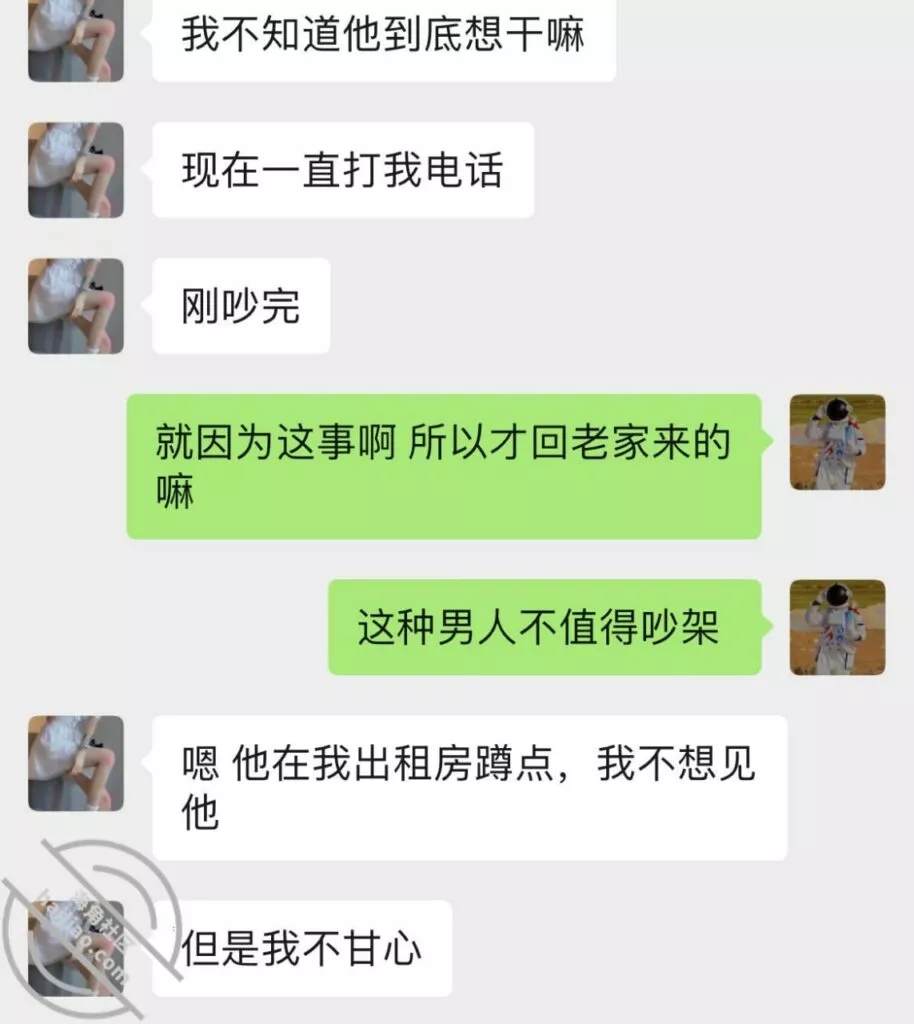This screenshot has height=1024, width=914.
Task: Tap the avatar next to 刚吵完
Action: point(76,306)
